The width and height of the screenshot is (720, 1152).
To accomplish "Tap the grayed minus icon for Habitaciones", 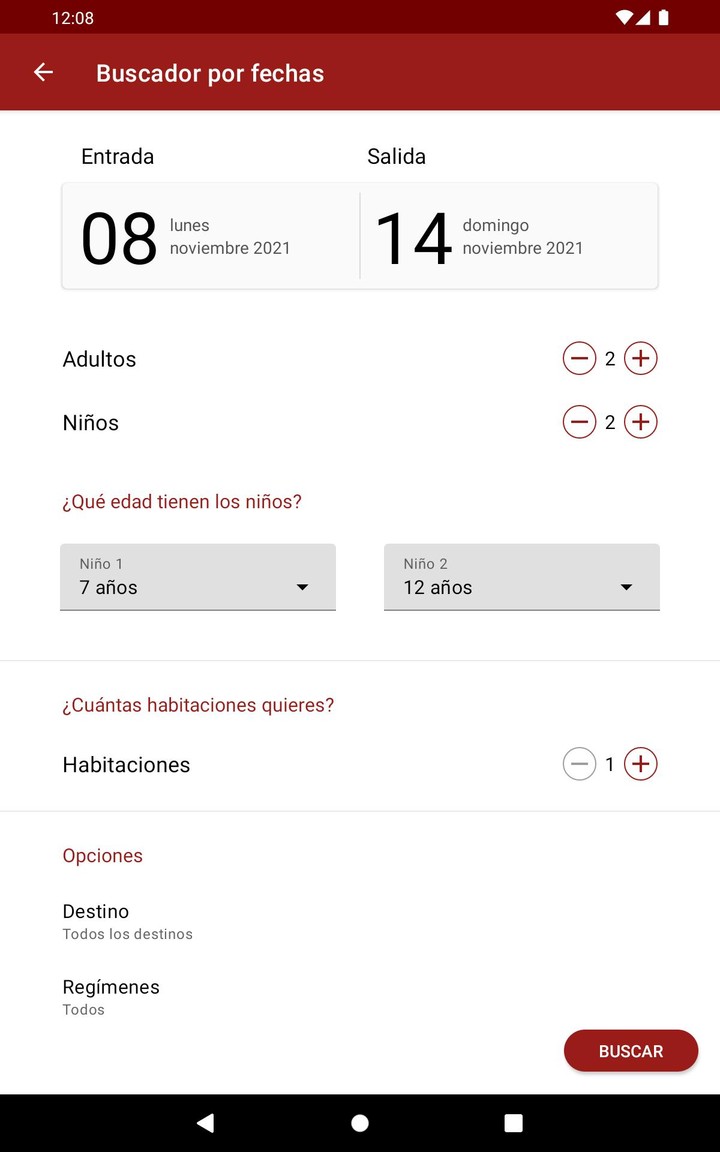I will 580,764.
